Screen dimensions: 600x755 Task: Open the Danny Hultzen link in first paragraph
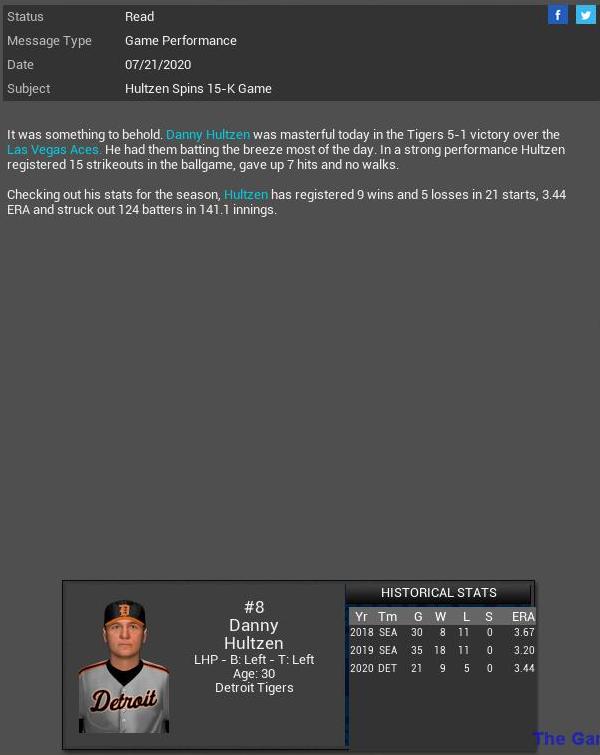click(x=208, y=134)
